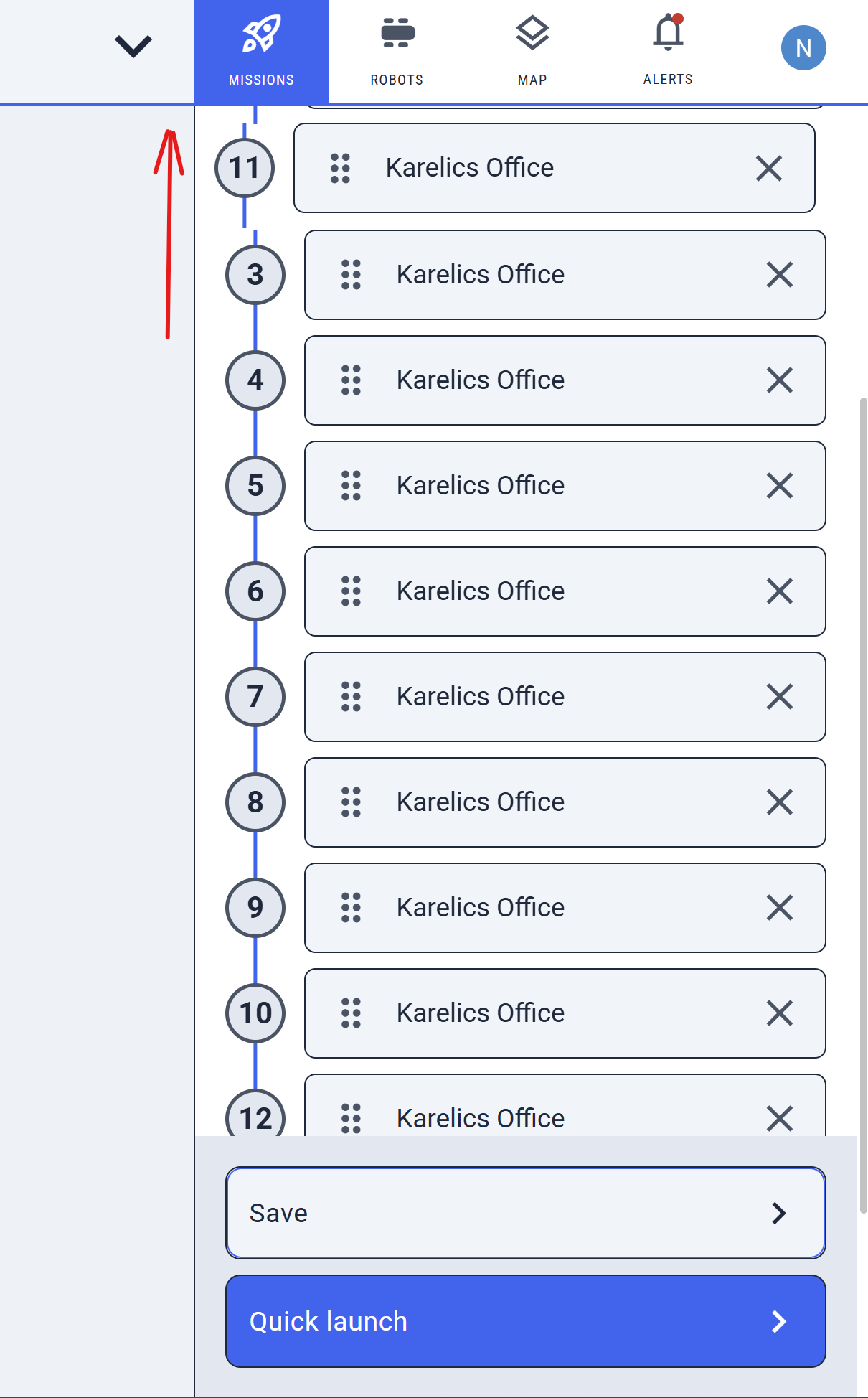Grab the drag handle on waypoint 11
868x1398 pixels.
(340, 169)
